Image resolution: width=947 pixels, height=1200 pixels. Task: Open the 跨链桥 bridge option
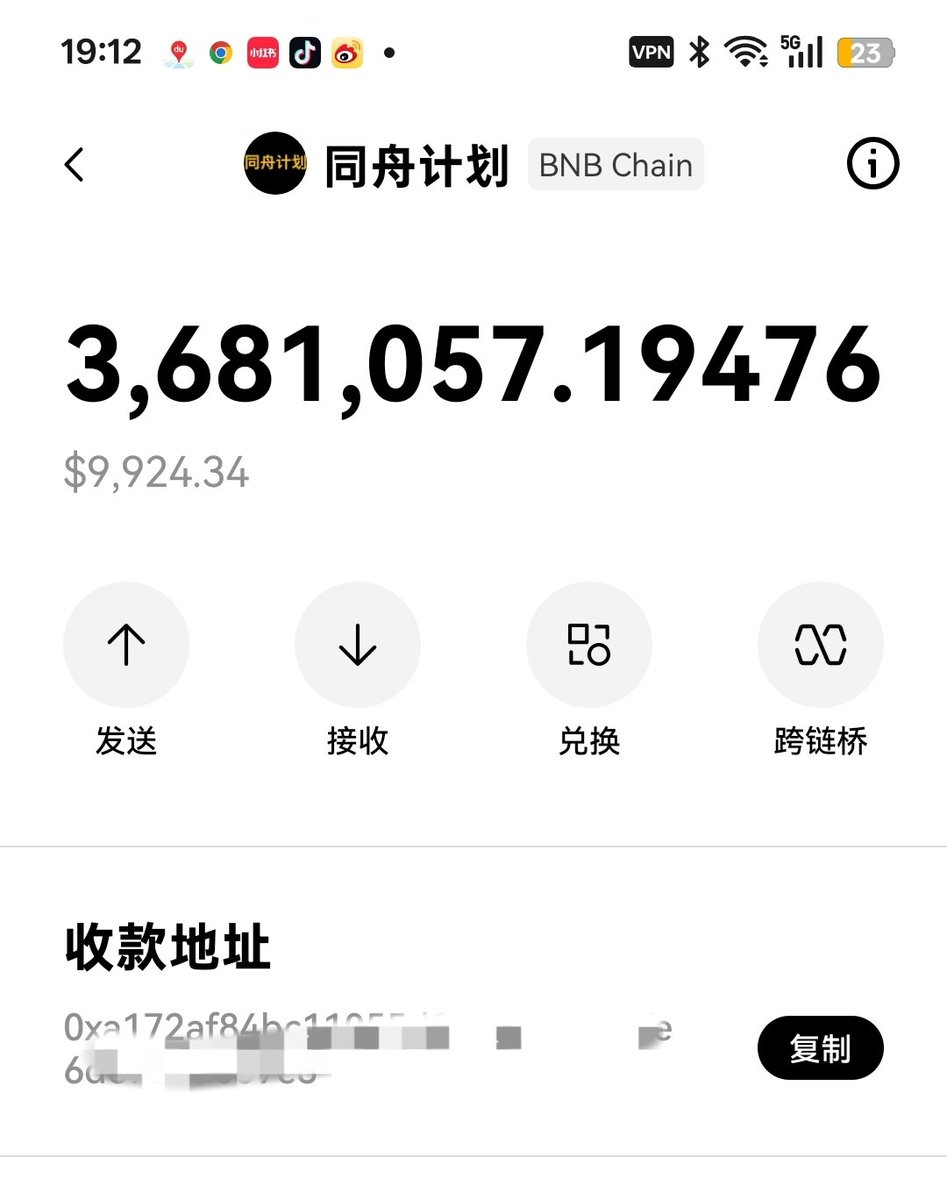pos(820,645)
